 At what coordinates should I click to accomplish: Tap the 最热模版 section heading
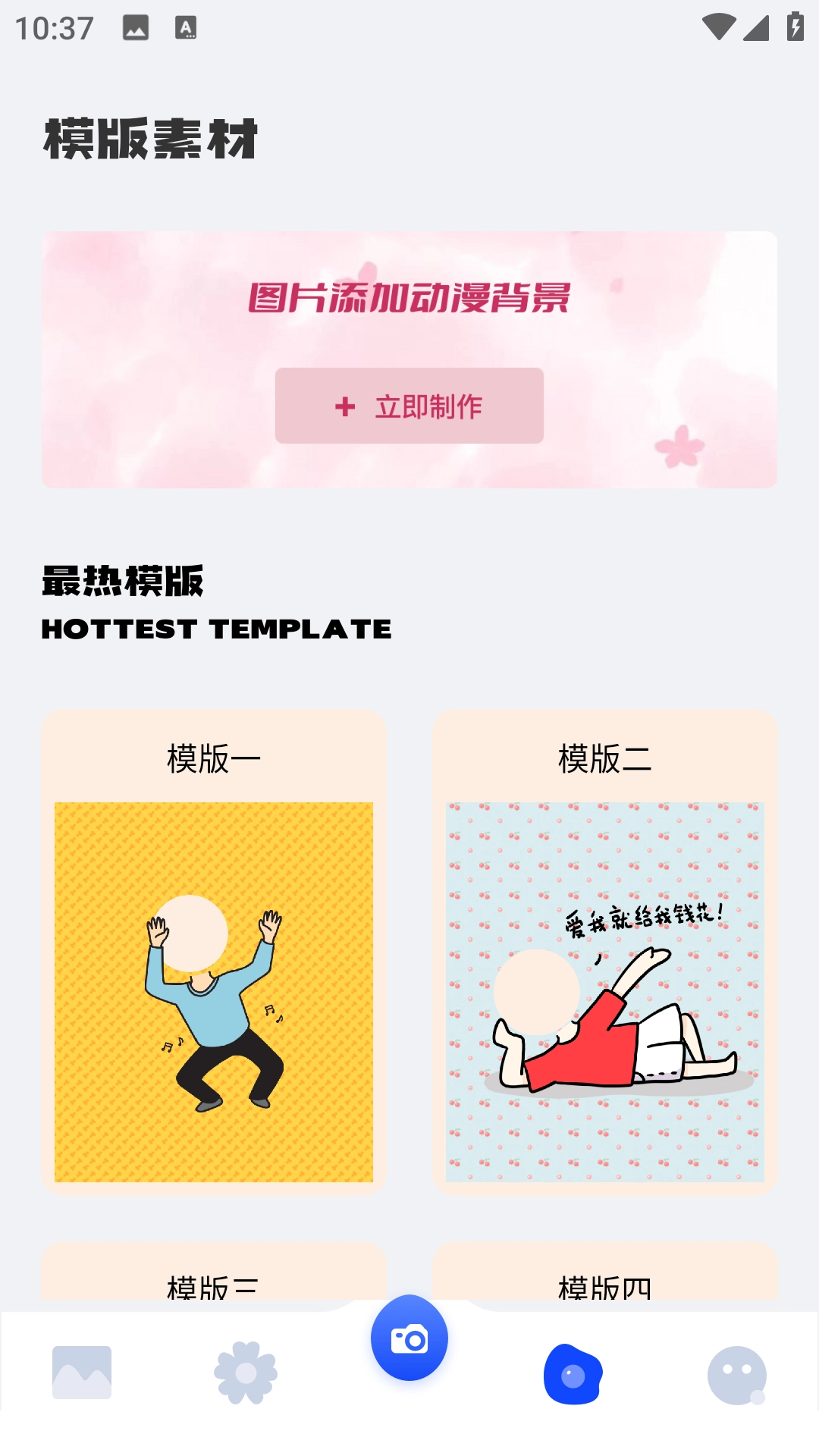point(127,580)
